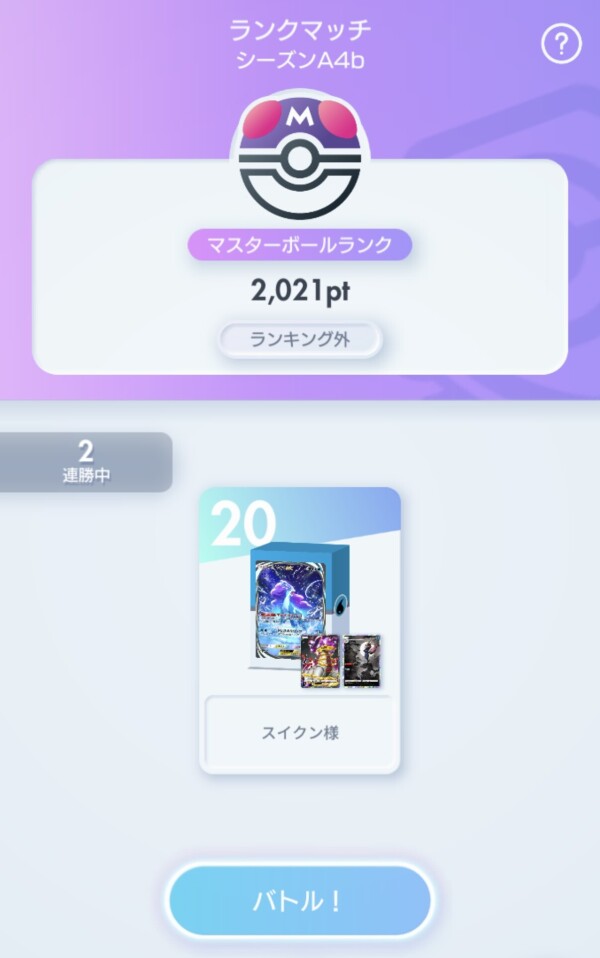This screenshot has height=958, width=600.
Task: Open the help question mark icon
Action: 561,44
